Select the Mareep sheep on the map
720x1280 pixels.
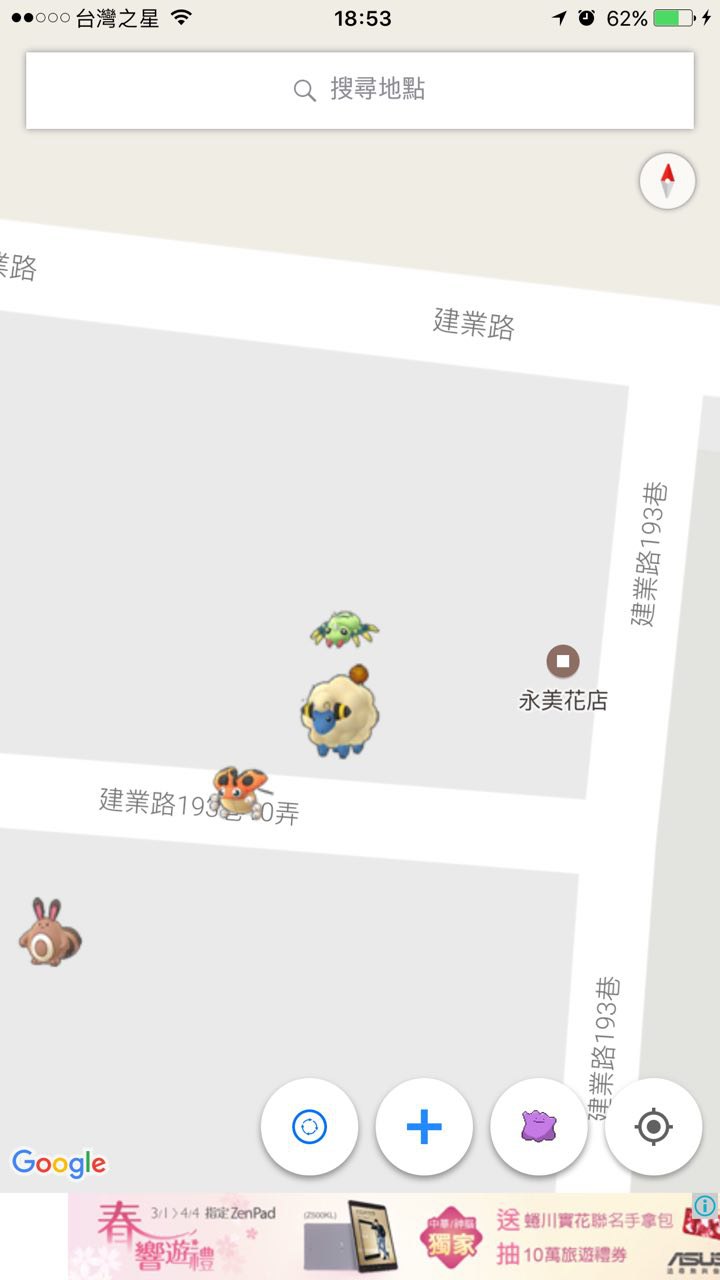340,714
